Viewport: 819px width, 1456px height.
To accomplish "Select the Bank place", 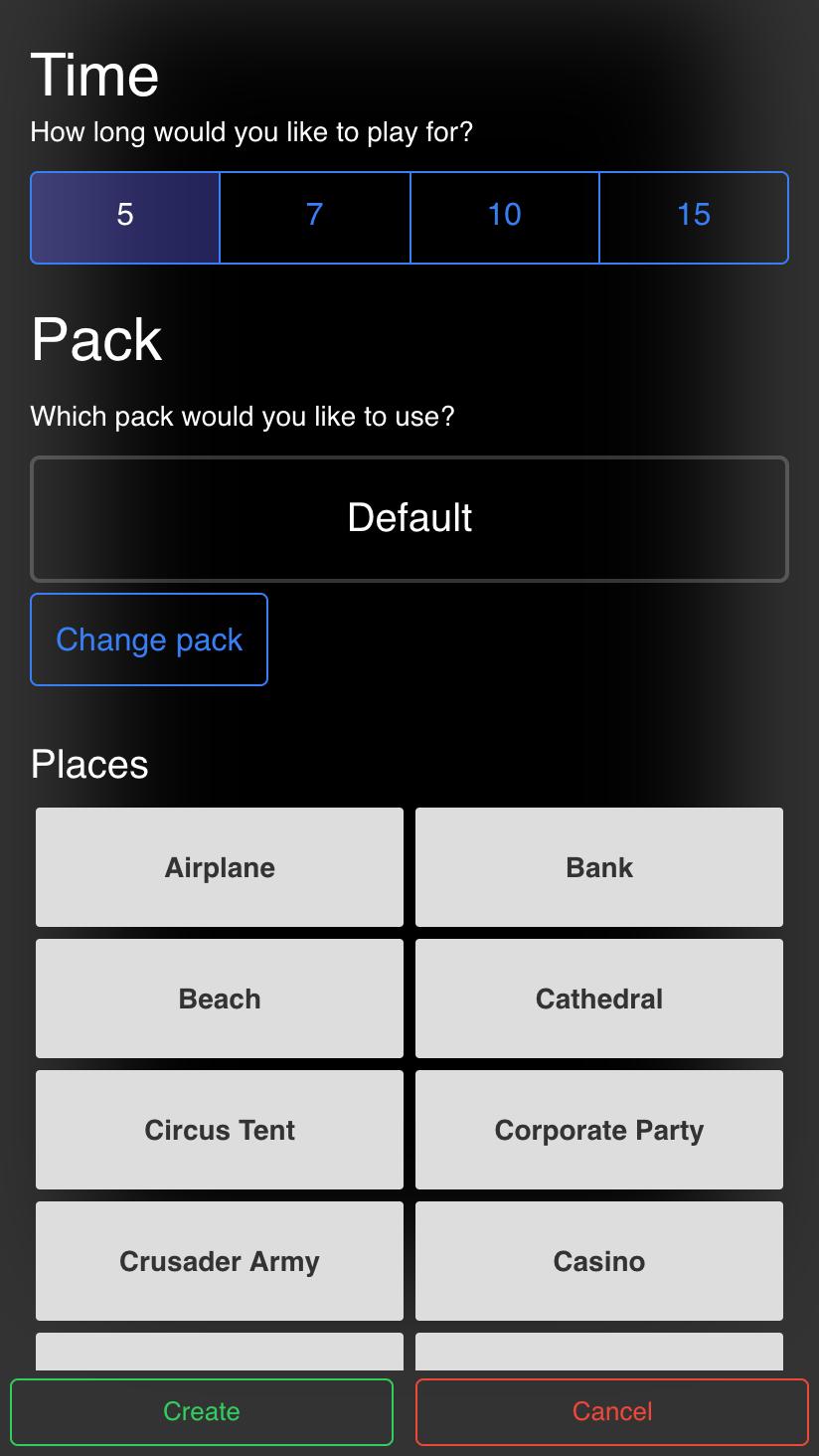I will click(x=599, y=867).
